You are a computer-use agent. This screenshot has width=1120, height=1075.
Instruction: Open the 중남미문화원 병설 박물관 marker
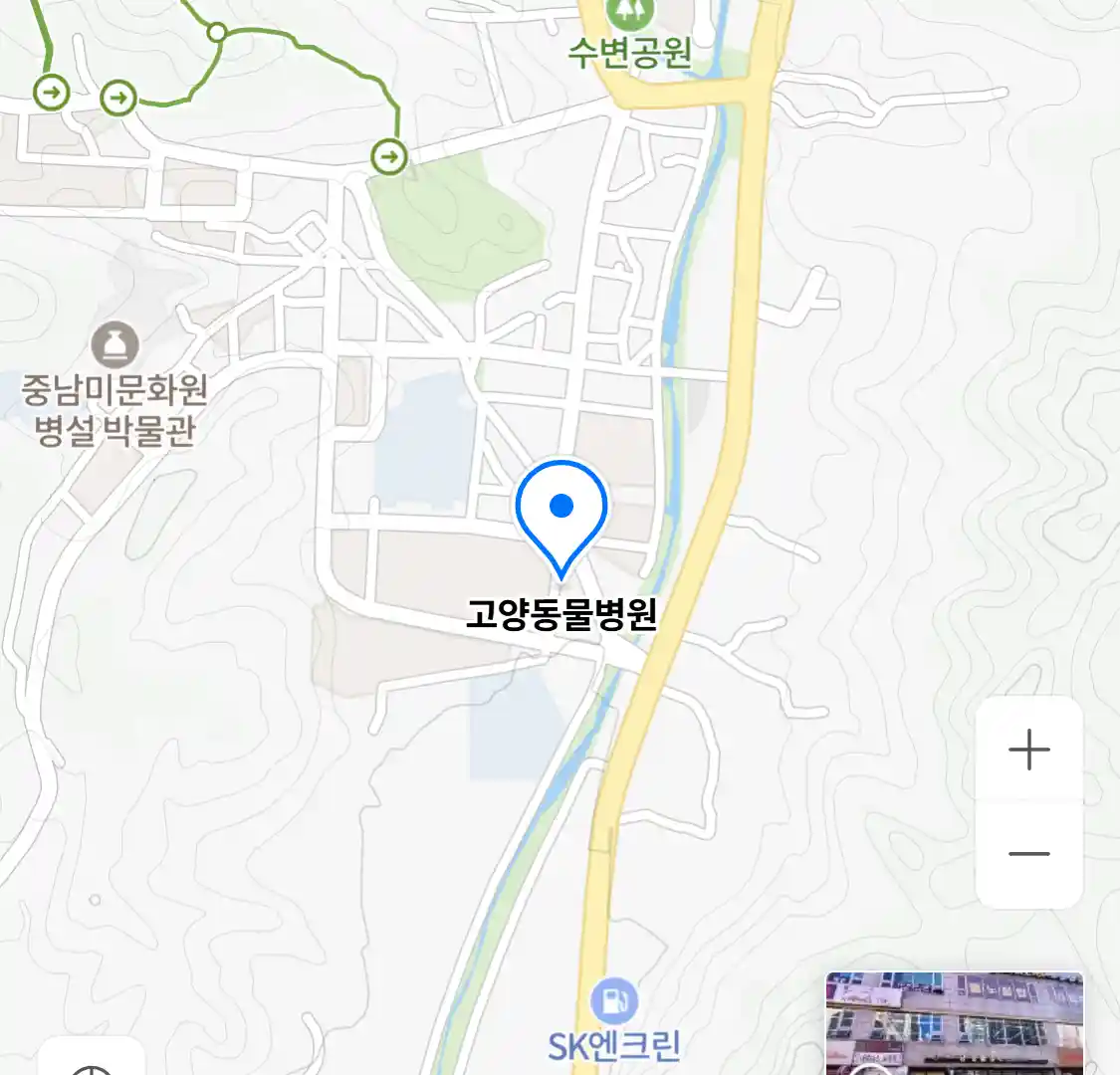point(115,345)
